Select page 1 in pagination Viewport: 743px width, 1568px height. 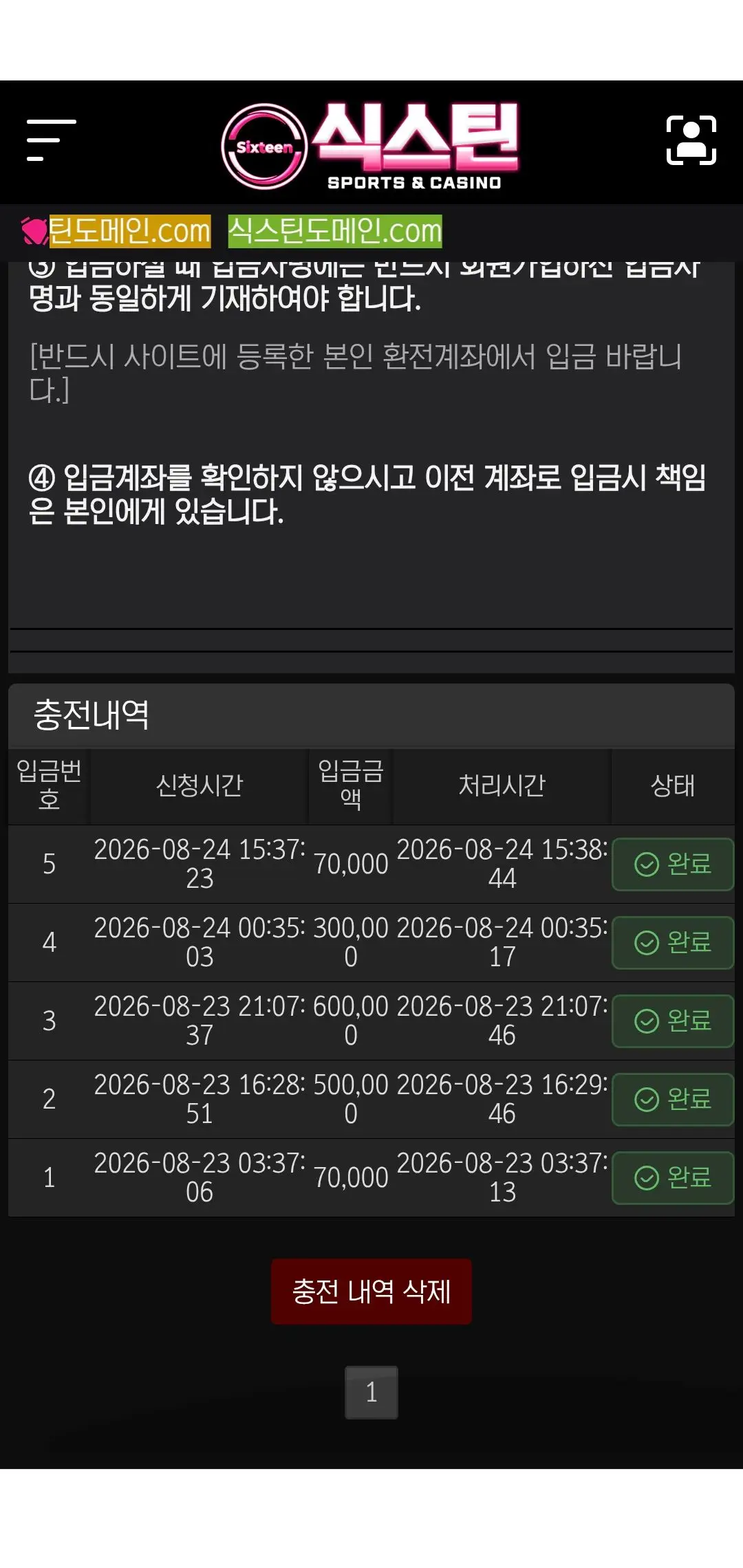[371, 1393]
